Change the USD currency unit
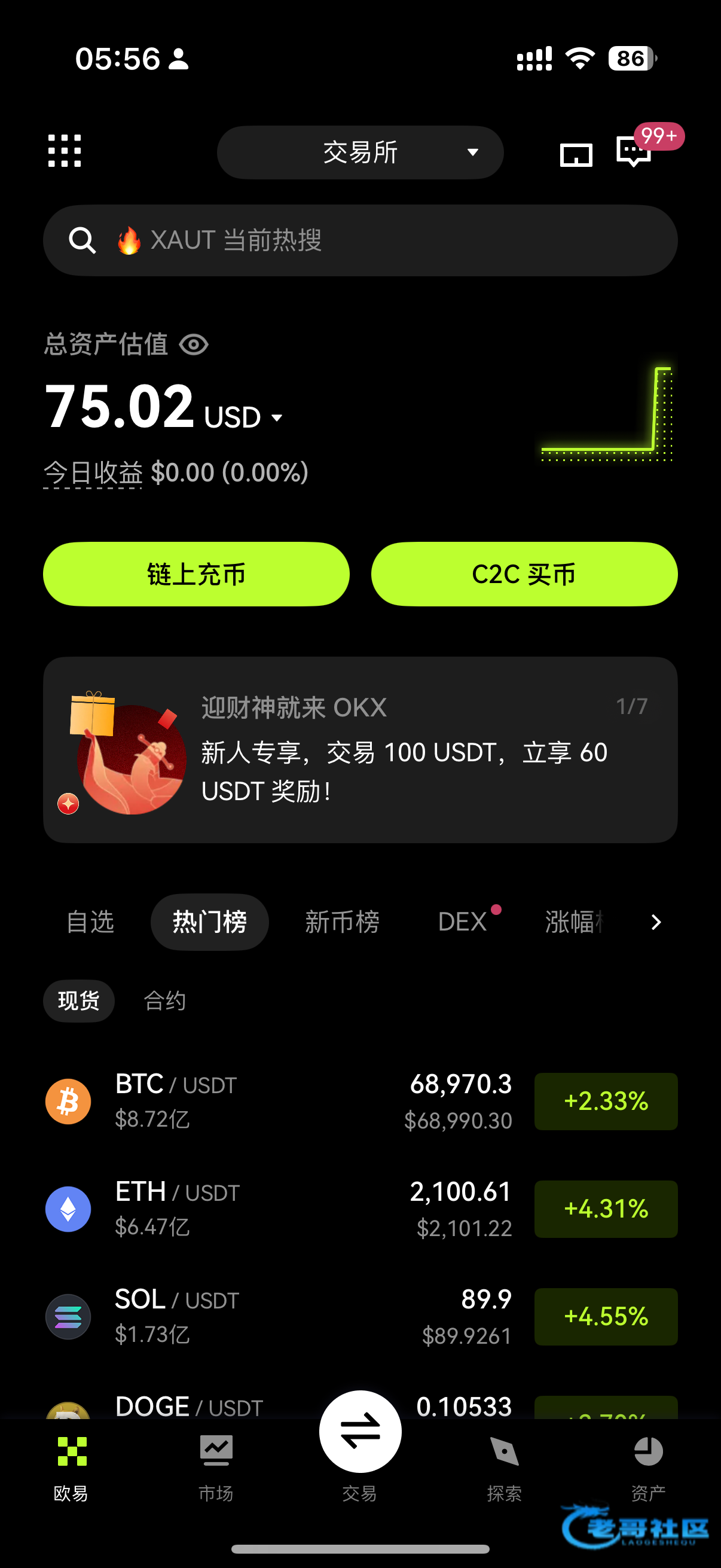721x1568 pixels. [243, 417]
